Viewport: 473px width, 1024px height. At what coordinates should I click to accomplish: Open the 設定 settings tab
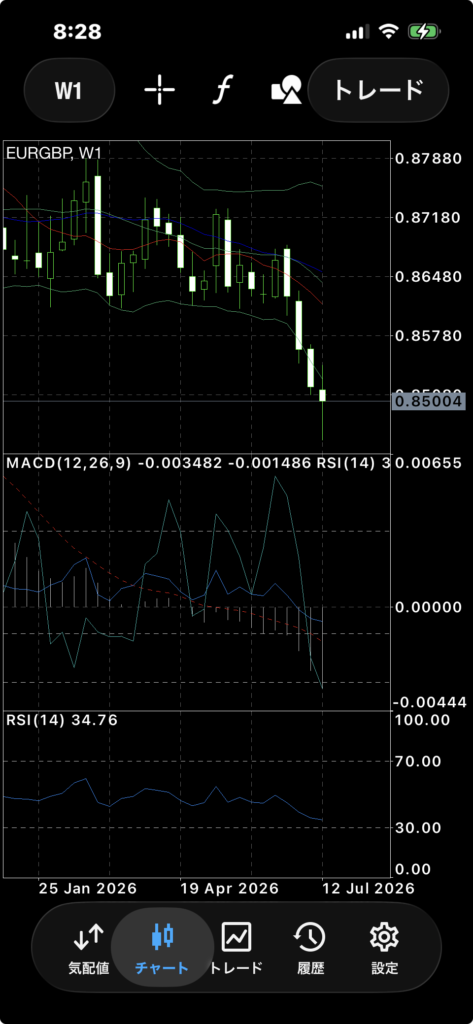pyautogui.click(x=384, y=948)
